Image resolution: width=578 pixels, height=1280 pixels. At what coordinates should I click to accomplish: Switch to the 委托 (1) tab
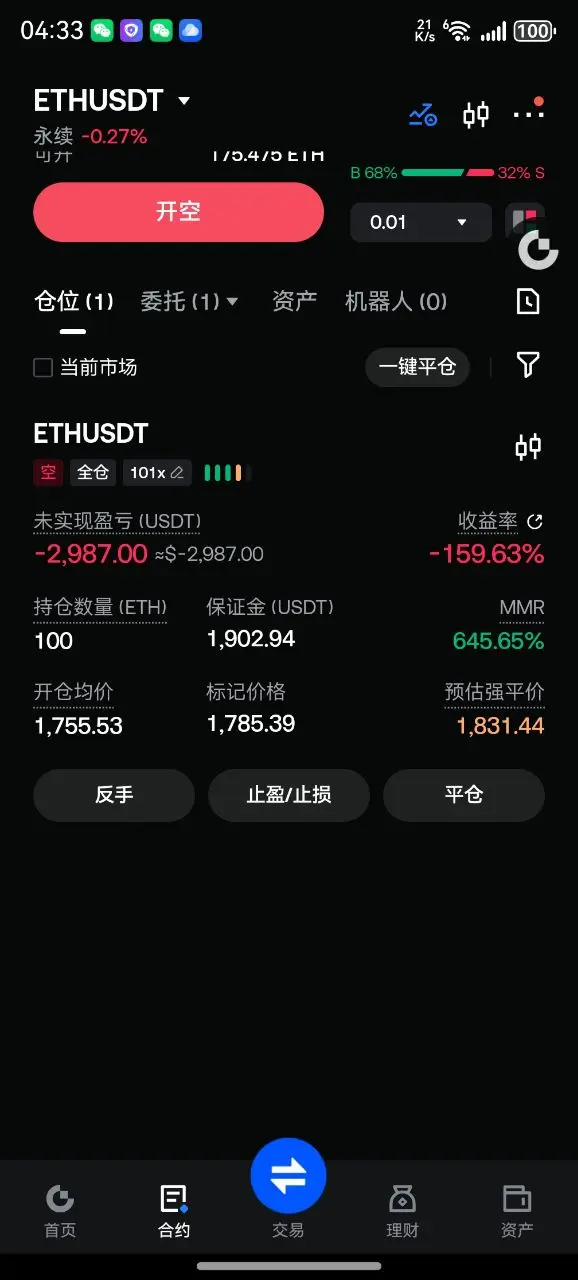pyautogui.click(x=190, y=301)
